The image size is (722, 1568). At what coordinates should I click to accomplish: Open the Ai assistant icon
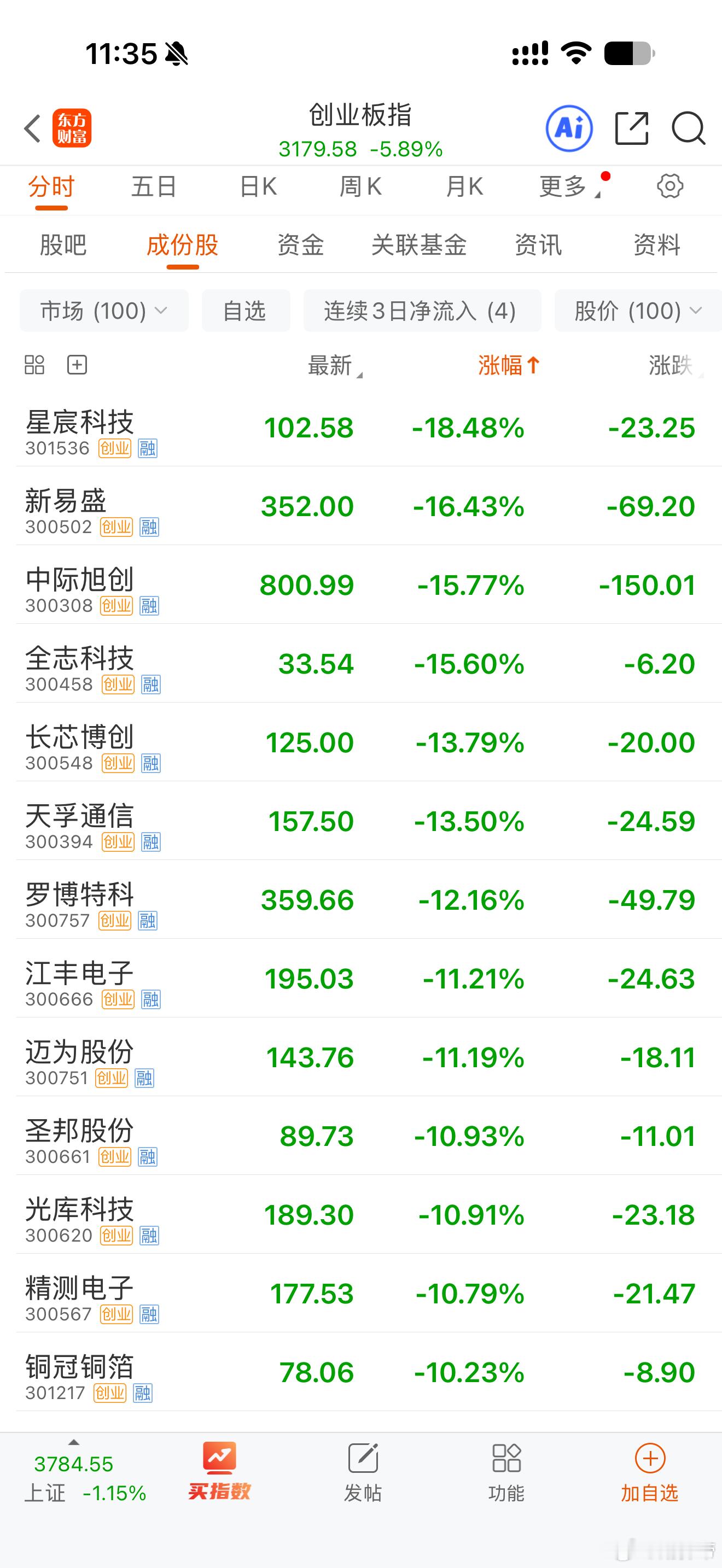[569, 128]
